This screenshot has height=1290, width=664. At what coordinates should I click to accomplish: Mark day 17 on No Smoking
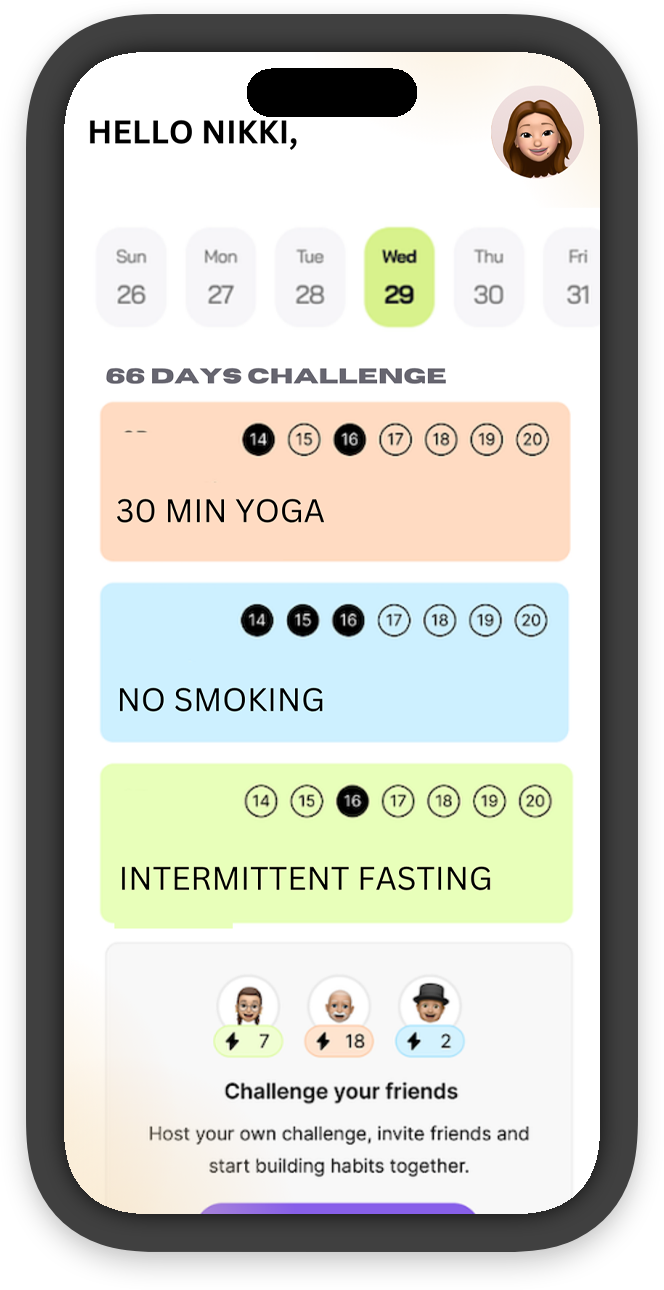click(394, 621)
